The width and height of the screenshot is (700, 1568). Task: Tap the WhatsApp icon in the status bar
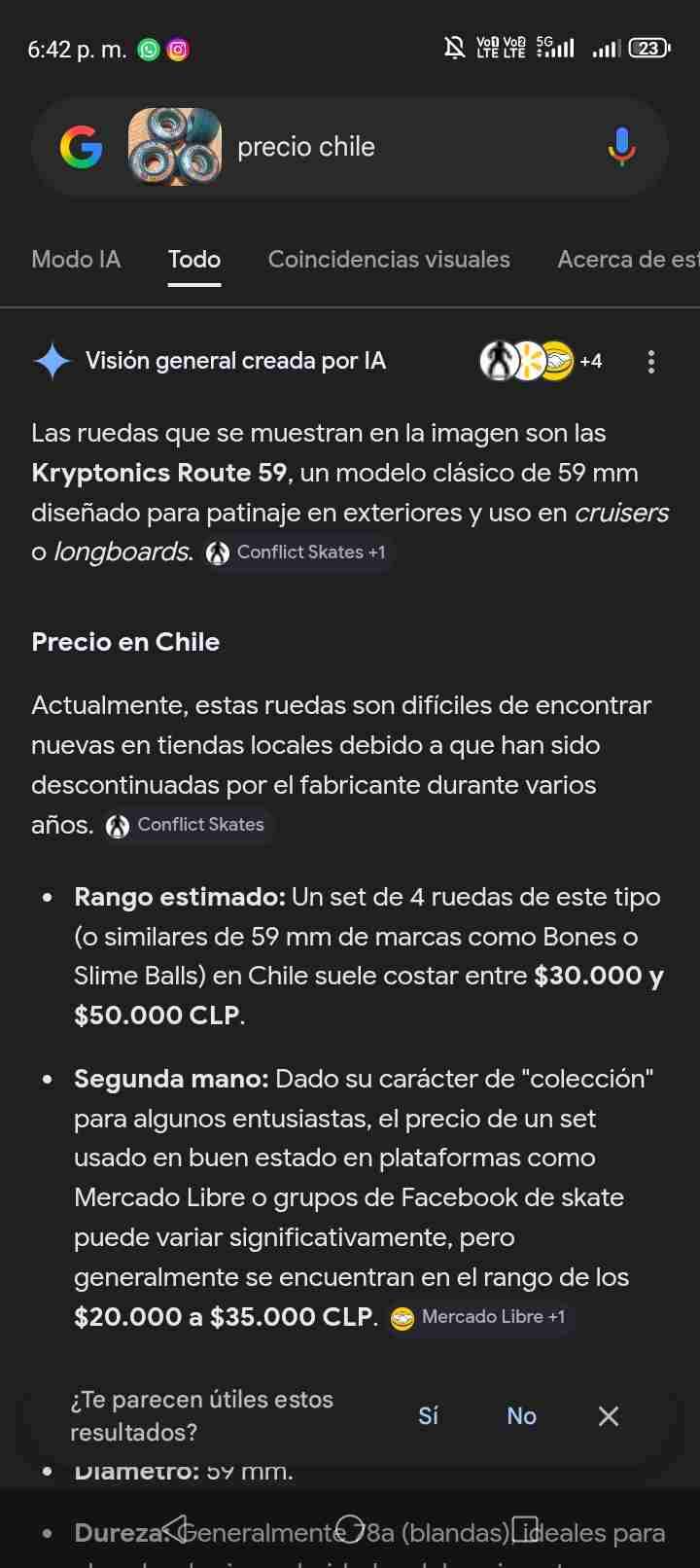tap(148, 50)
